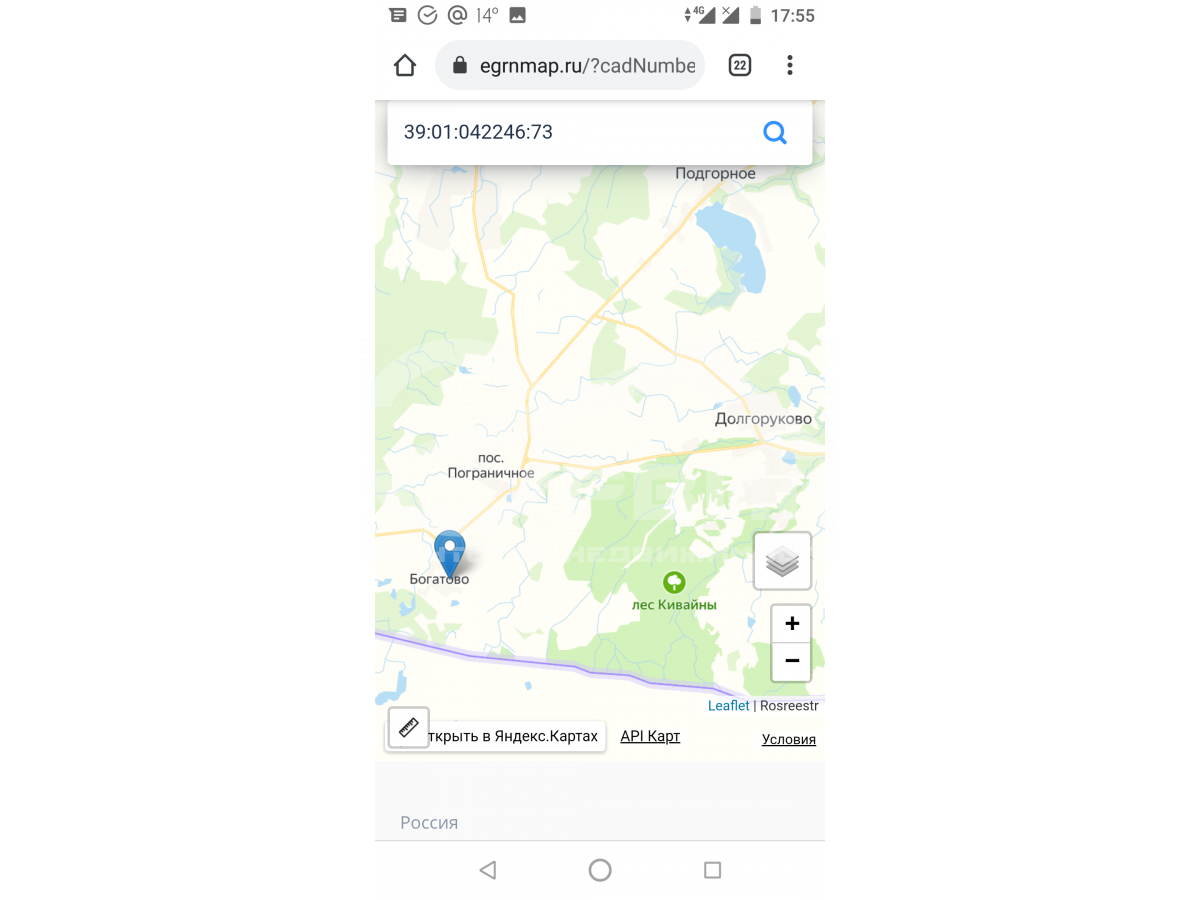Open the API Карт link
This screenshot has height=900, width=1200.
pos(650,736)
